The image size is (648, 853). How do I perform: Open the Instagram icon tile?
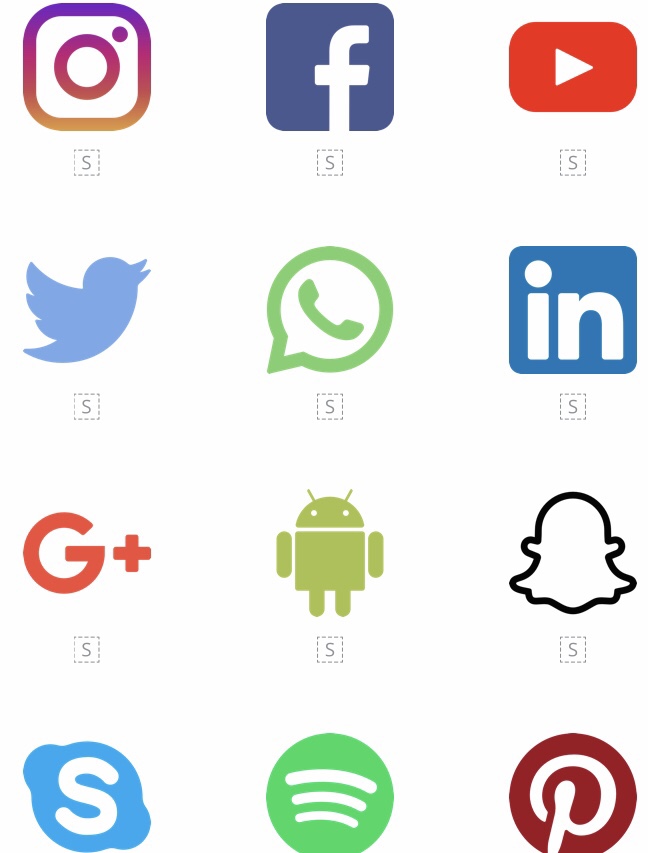(87, 67)
